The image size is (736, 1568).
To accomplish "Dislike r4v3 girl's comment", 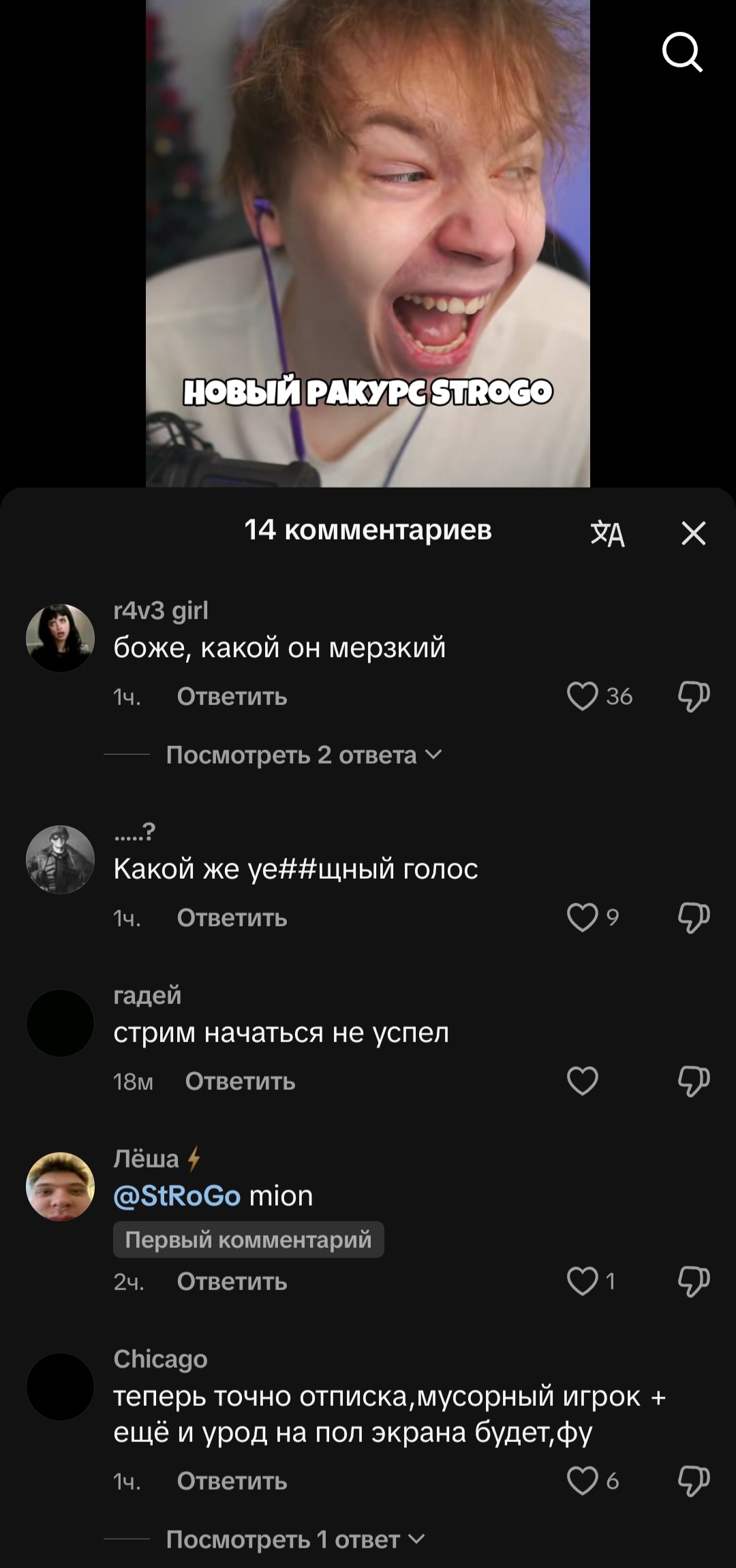I will pos(694,696).
